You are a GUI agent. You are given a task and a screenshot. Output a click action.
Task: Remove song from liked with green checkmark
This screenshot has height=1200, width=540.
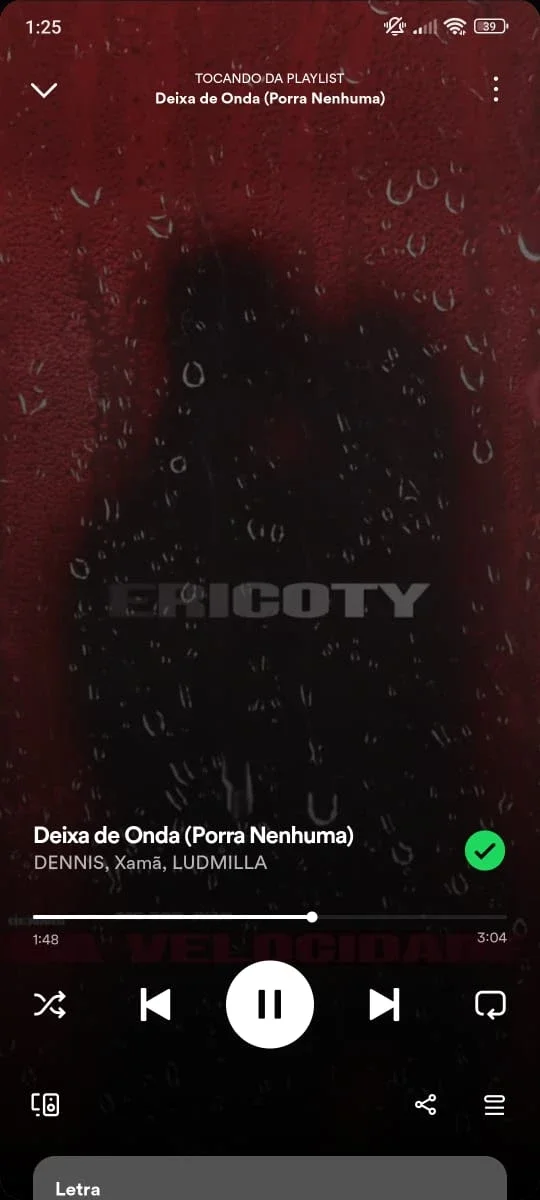(x=485, y=851)
